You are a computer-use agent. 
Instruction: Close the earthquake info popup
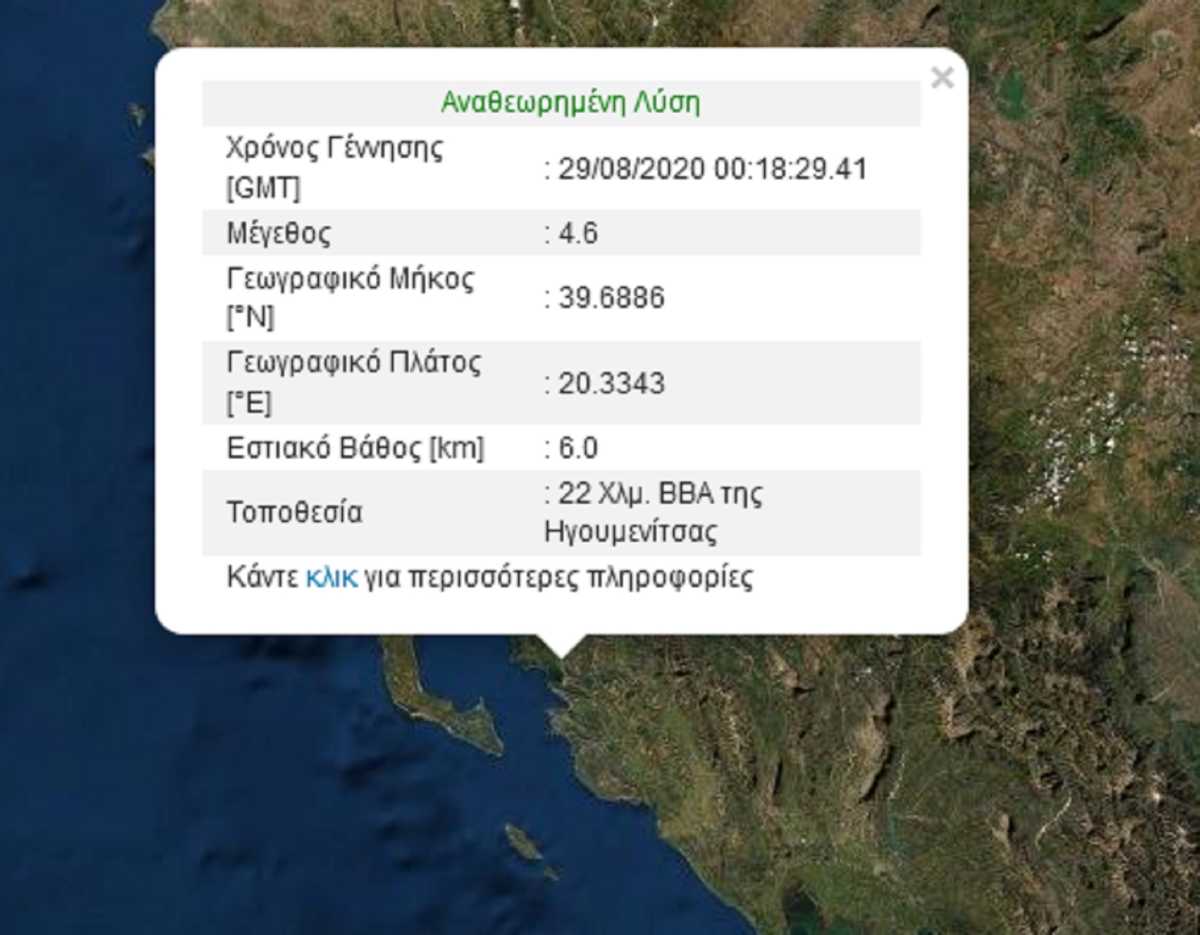click(x=941, y=78)
